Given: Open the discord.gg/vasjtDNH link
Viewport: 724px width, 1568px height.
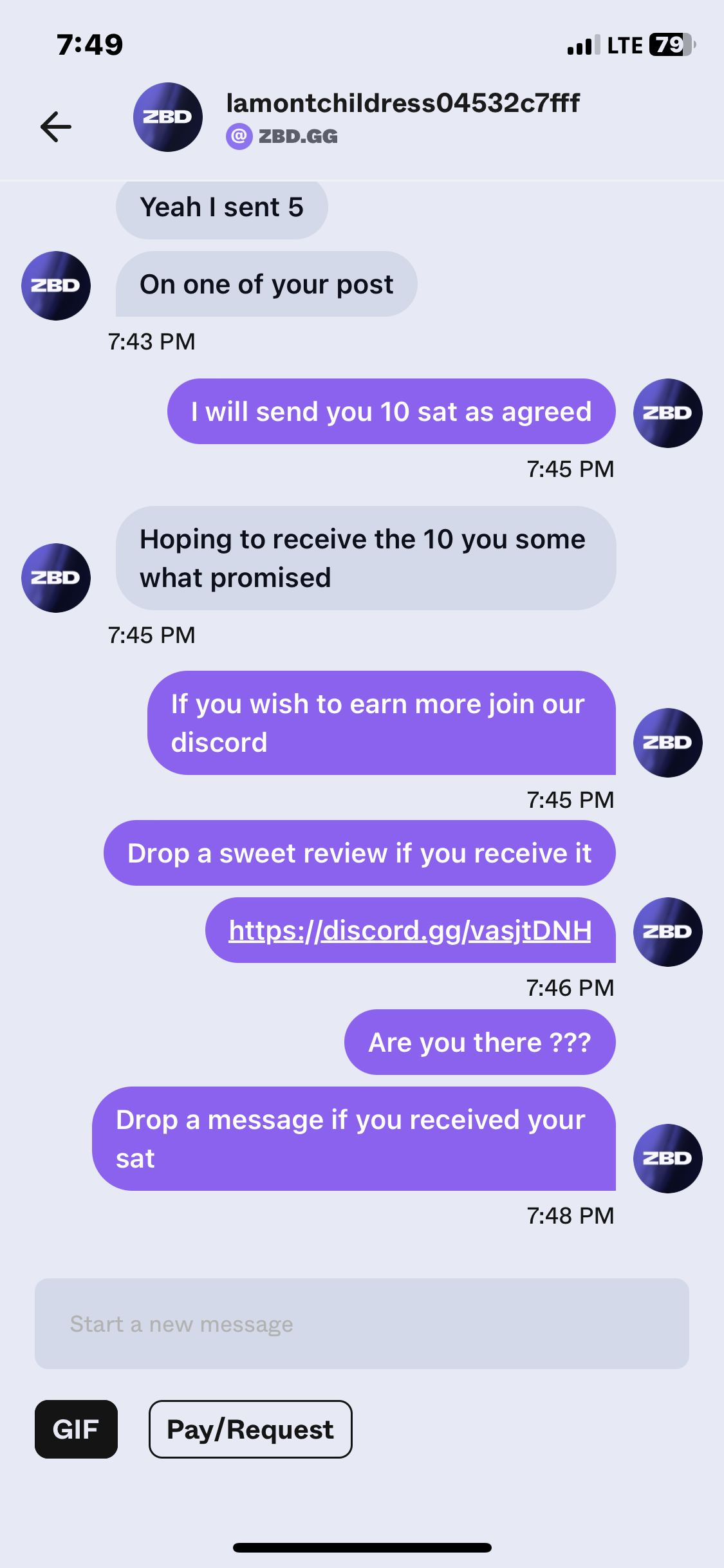Looking at the screenshot, I should click(410, 931).
